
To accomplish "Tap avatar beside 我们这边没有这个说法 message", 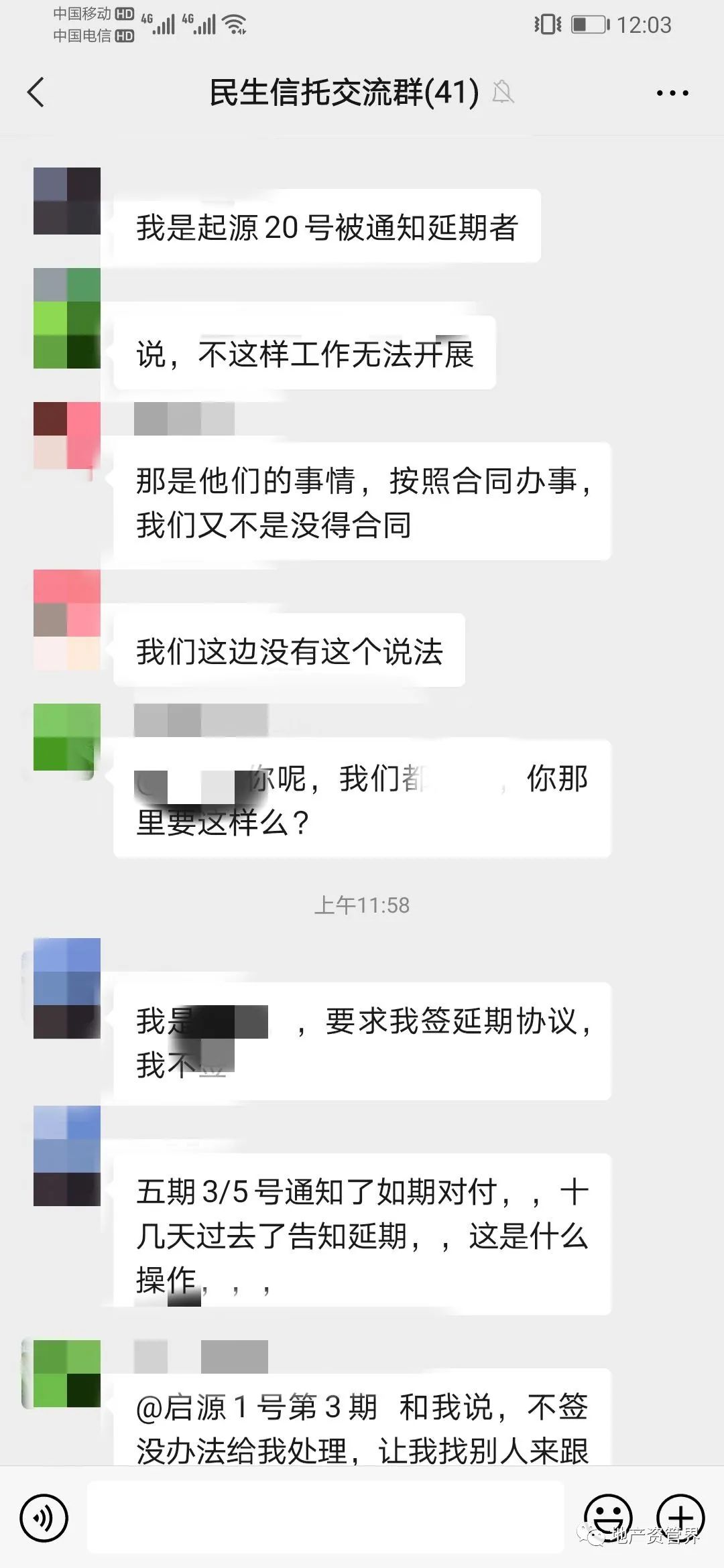I will pos(67,619).
